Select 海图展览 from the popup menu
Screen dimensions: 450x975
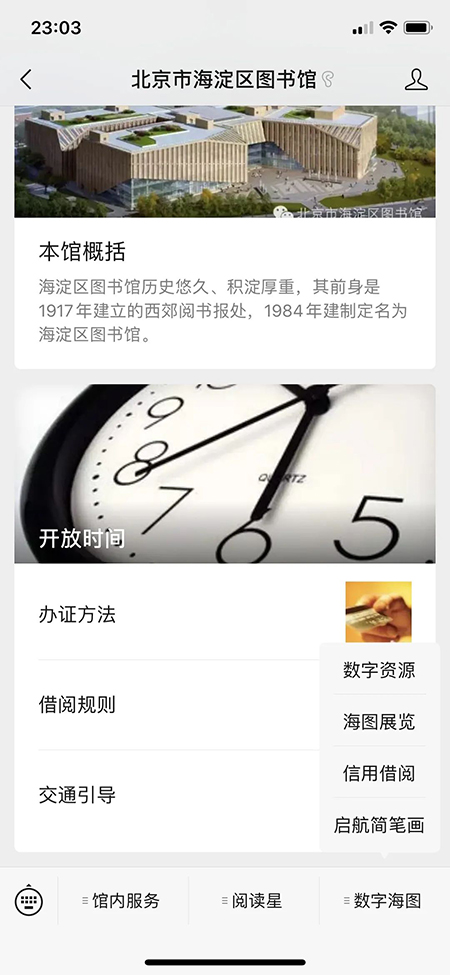pyautogui.click(x=379, y=721)
